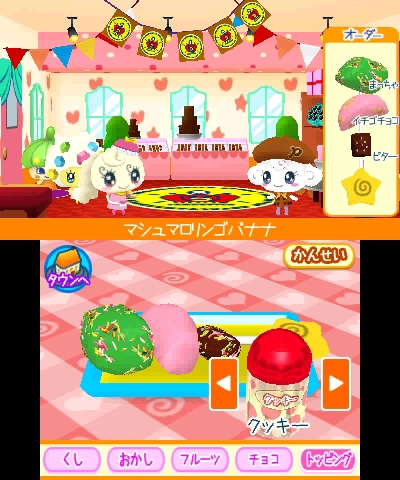Switch to the フルーツ tab
Viewport: 400px width, 480px height.
click(200, 460)
